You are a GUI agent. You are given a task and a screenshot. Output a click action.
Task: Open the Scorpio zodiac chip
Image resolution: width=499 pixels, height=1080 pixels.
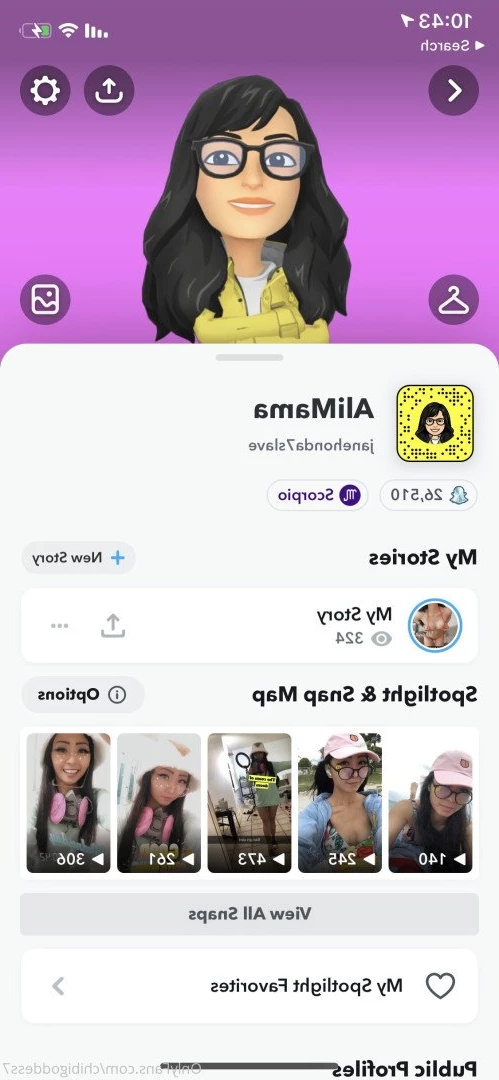(x=318, y=495)
